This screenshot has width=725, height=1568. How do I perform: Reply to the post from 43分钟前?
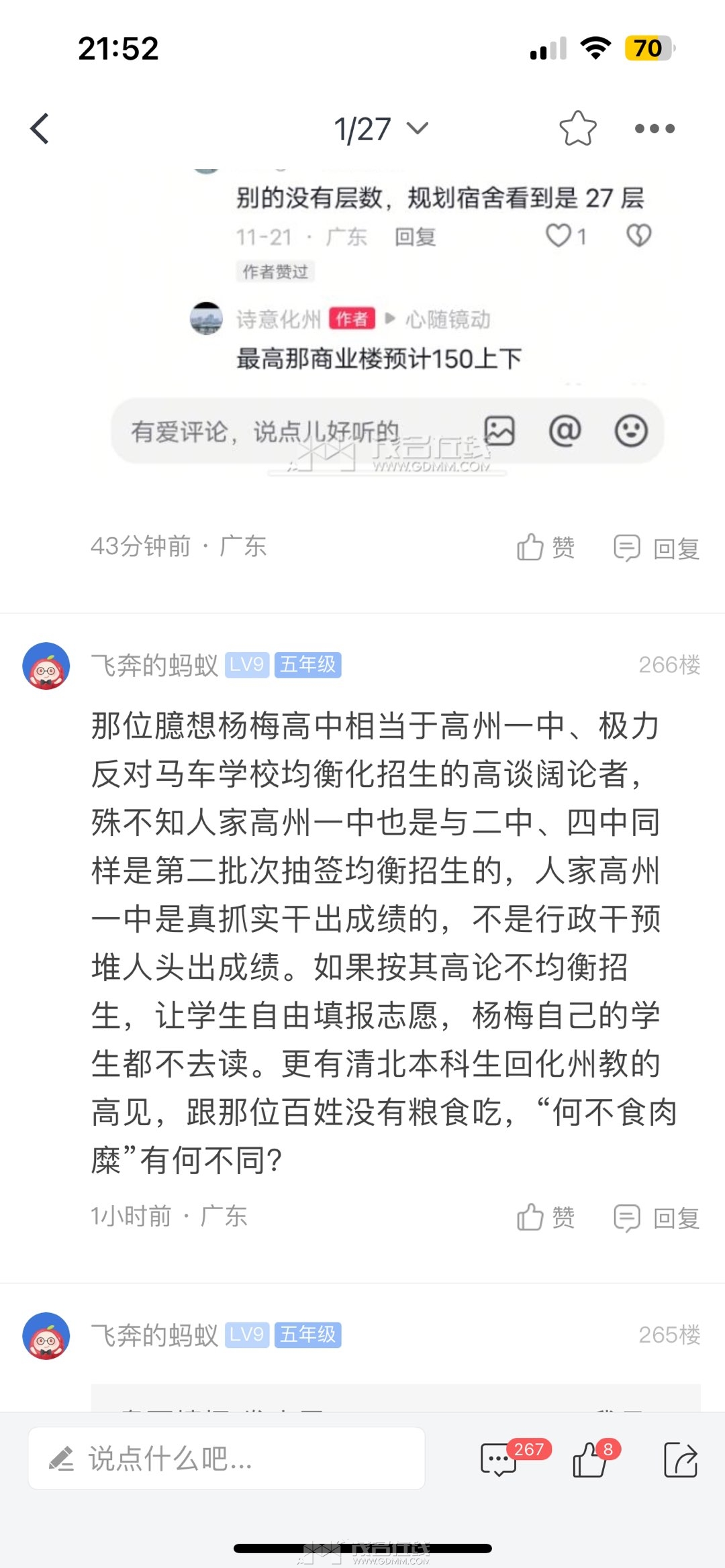(657, 548)
